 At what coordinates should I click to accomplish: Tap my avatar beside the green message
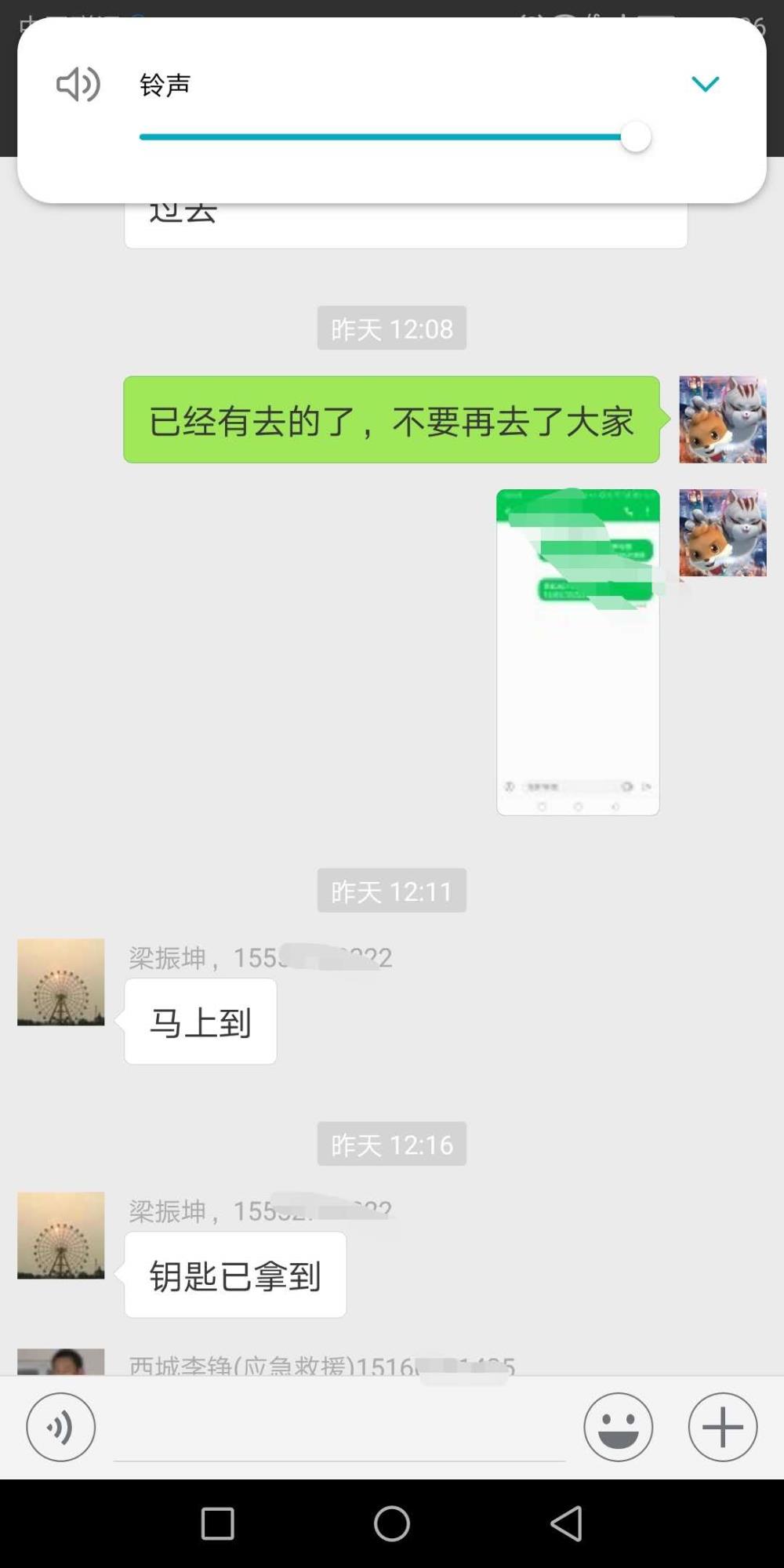[723, 419]
